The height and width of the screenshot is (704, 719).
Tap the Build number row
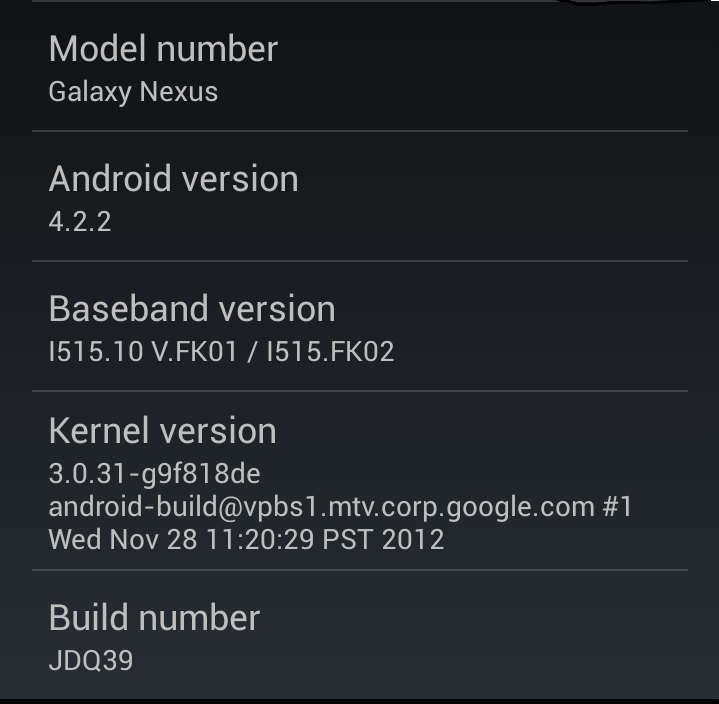[x=360, y=635]
